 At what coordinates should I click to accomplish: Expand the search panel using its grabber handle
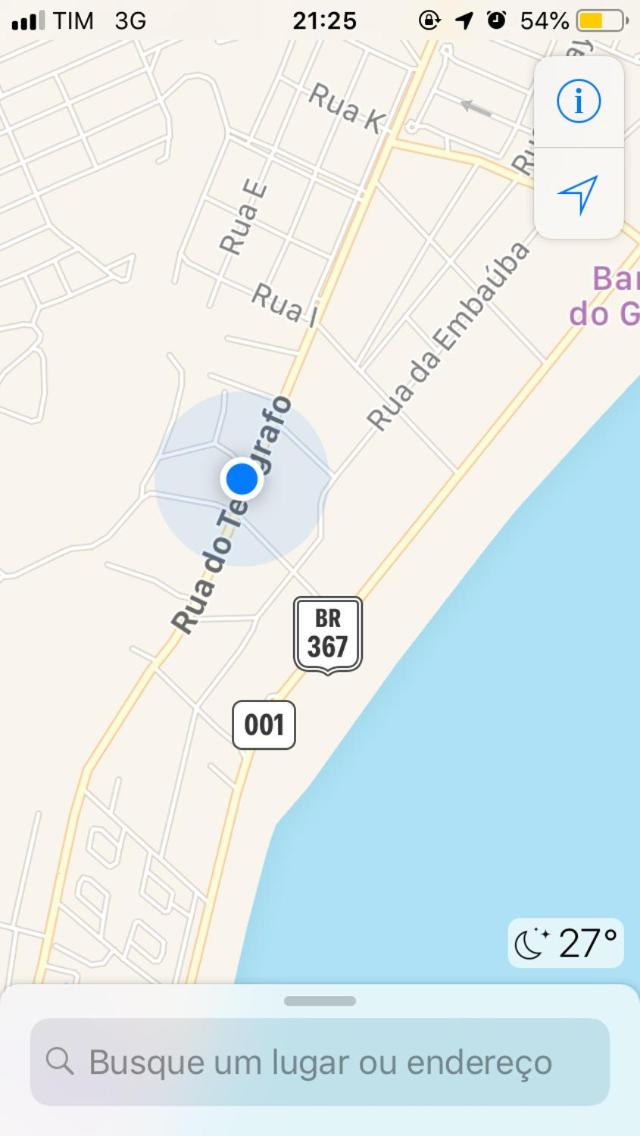[320, 1001]
